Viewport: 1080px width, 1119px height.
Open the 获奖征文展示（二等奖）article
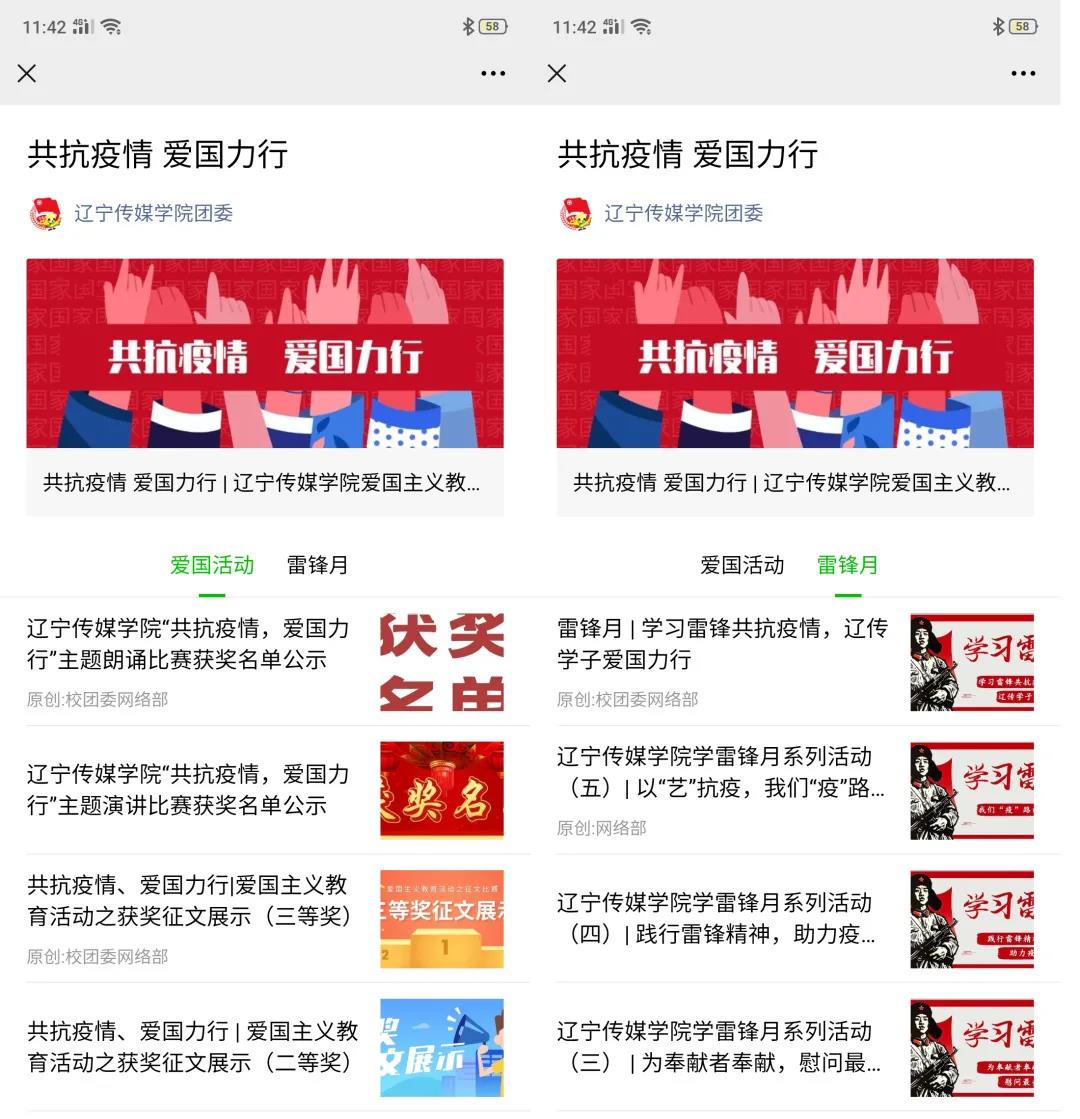coord(192,1046)
